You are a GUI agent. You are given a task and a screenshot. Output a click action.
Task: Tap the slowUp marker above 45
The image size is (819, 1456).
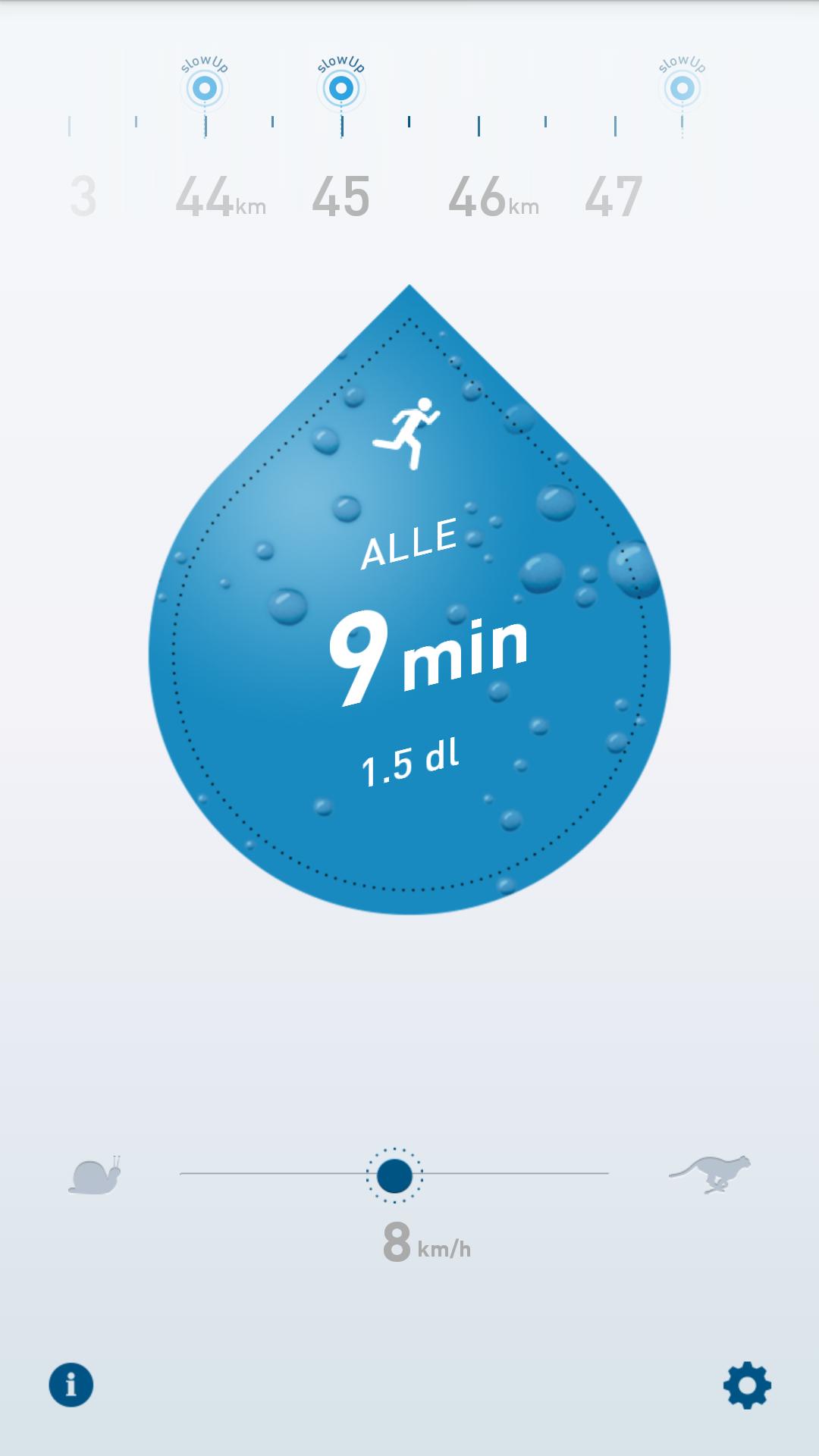point(341,88)
